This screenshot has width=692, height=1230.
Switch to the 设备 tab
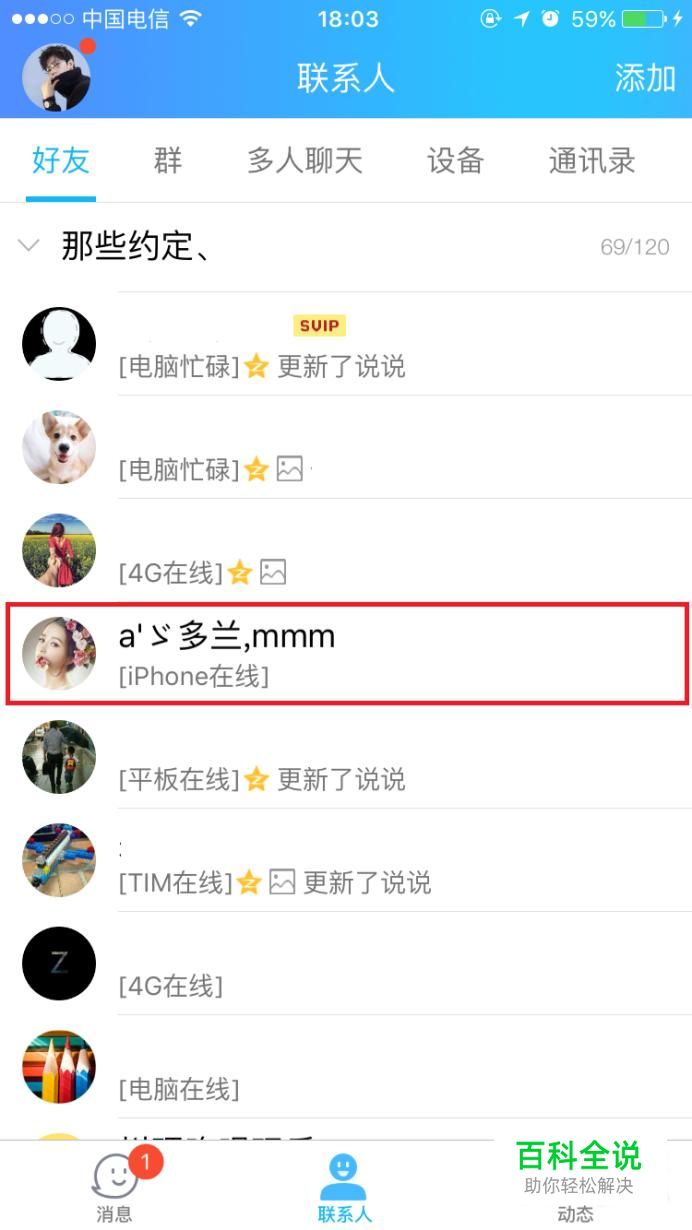pyautogui.click(x=455, y=161)
